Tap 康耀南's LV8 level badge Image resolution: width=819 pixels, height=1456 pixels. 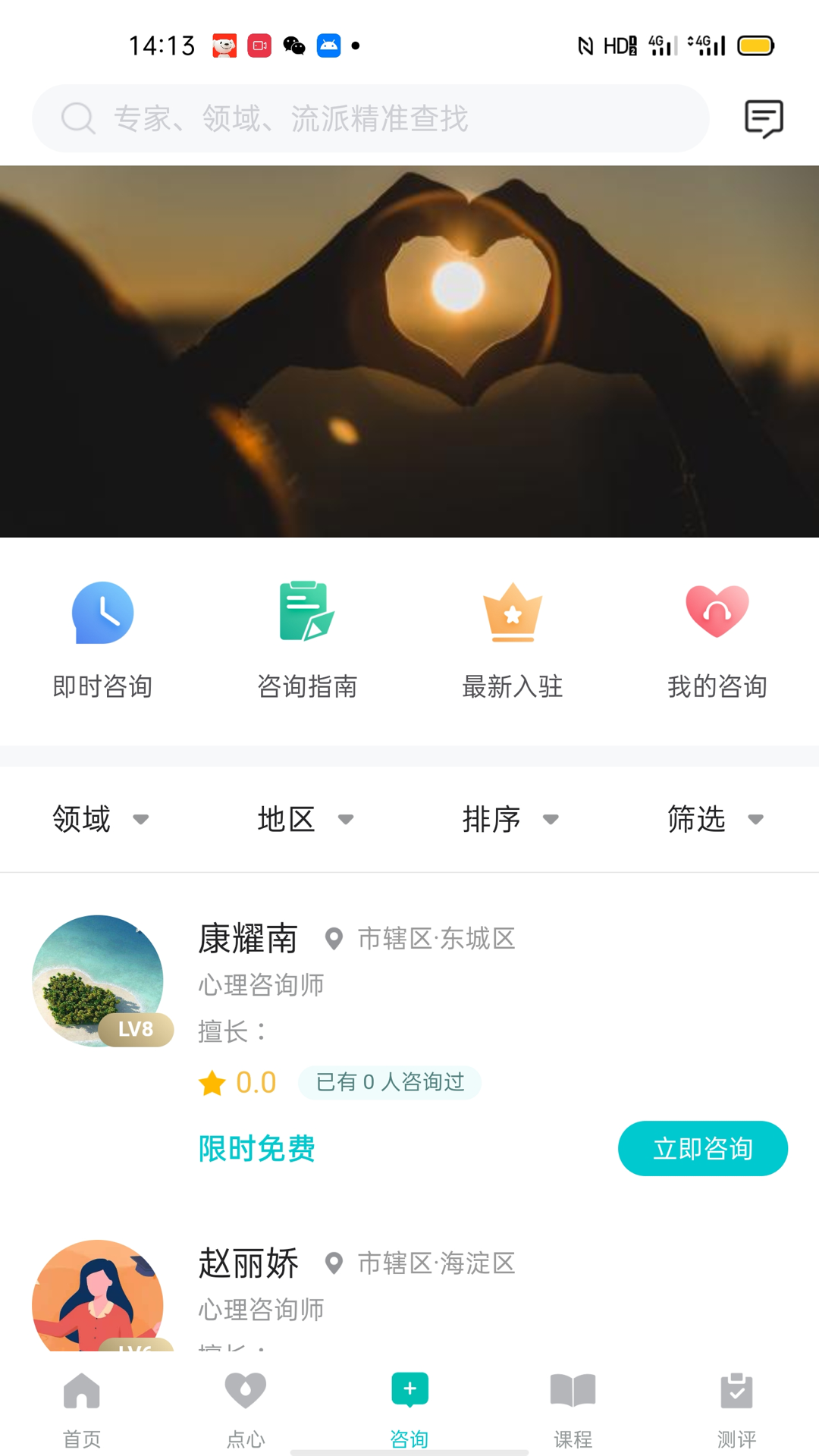pos(136,1028)
